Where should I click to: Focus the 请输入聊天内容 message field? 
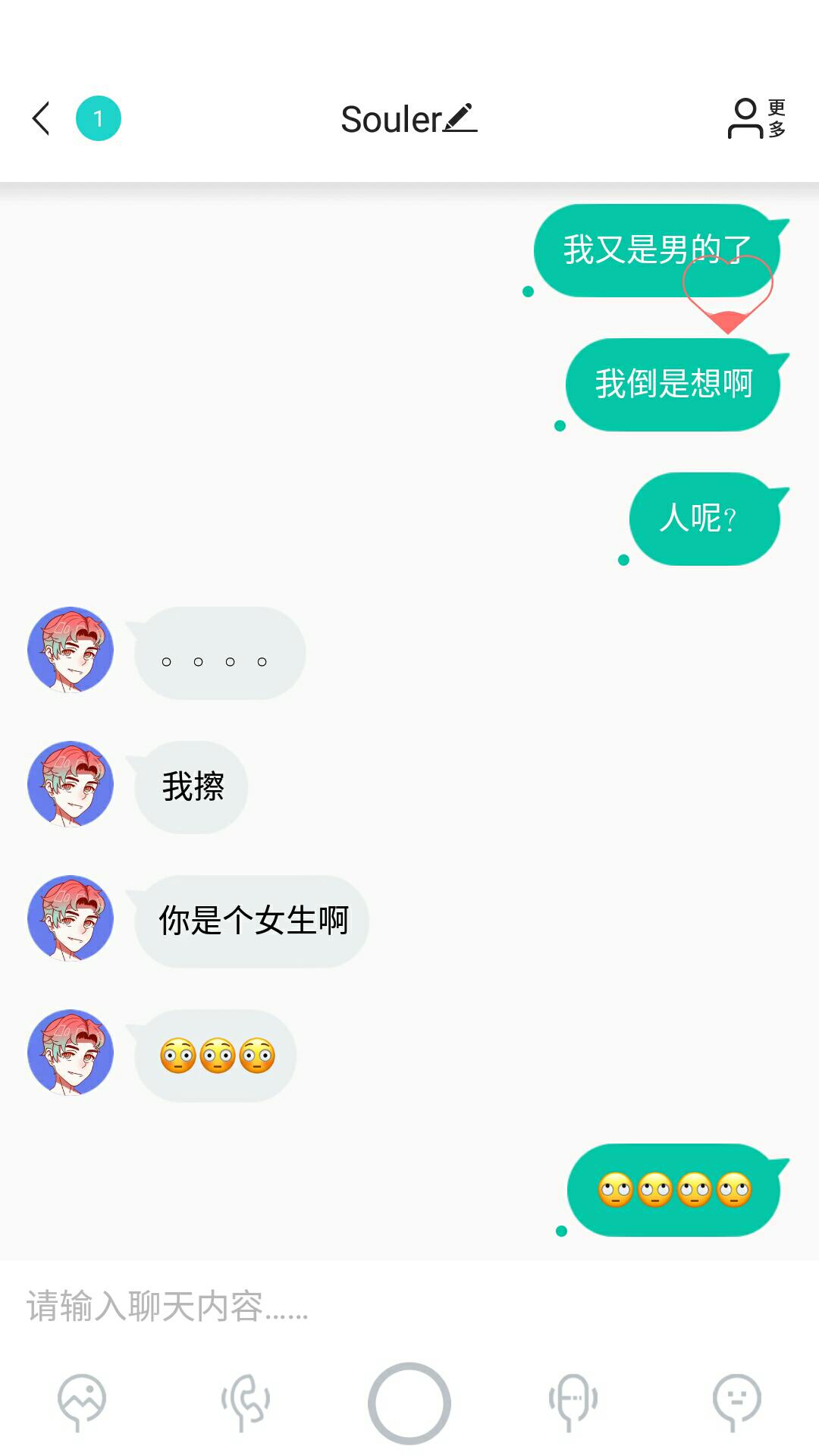pyautogui.click(x=409, y=1307)
